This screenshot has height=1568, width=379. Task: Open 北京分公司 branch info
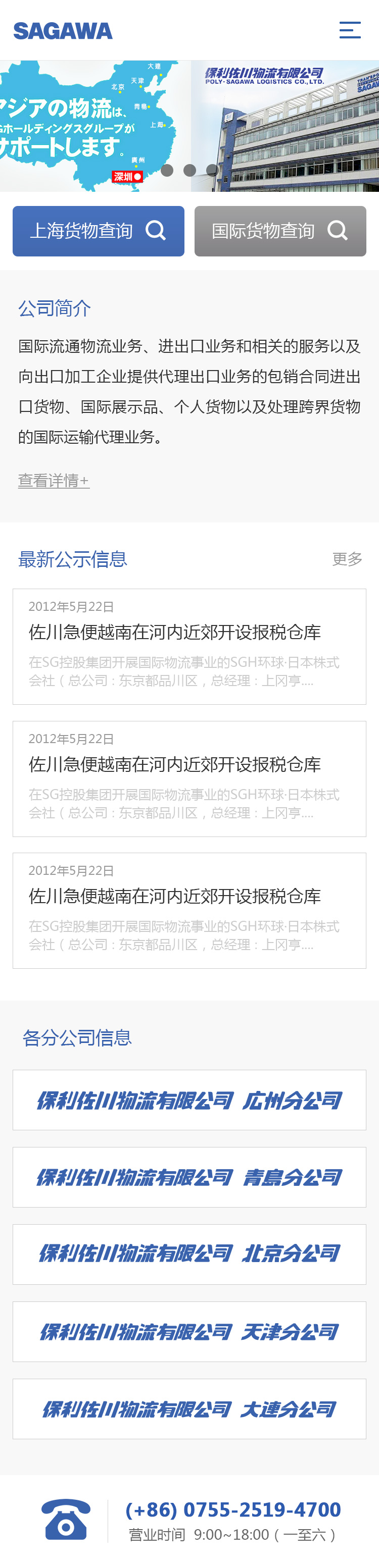[189, 1254]
